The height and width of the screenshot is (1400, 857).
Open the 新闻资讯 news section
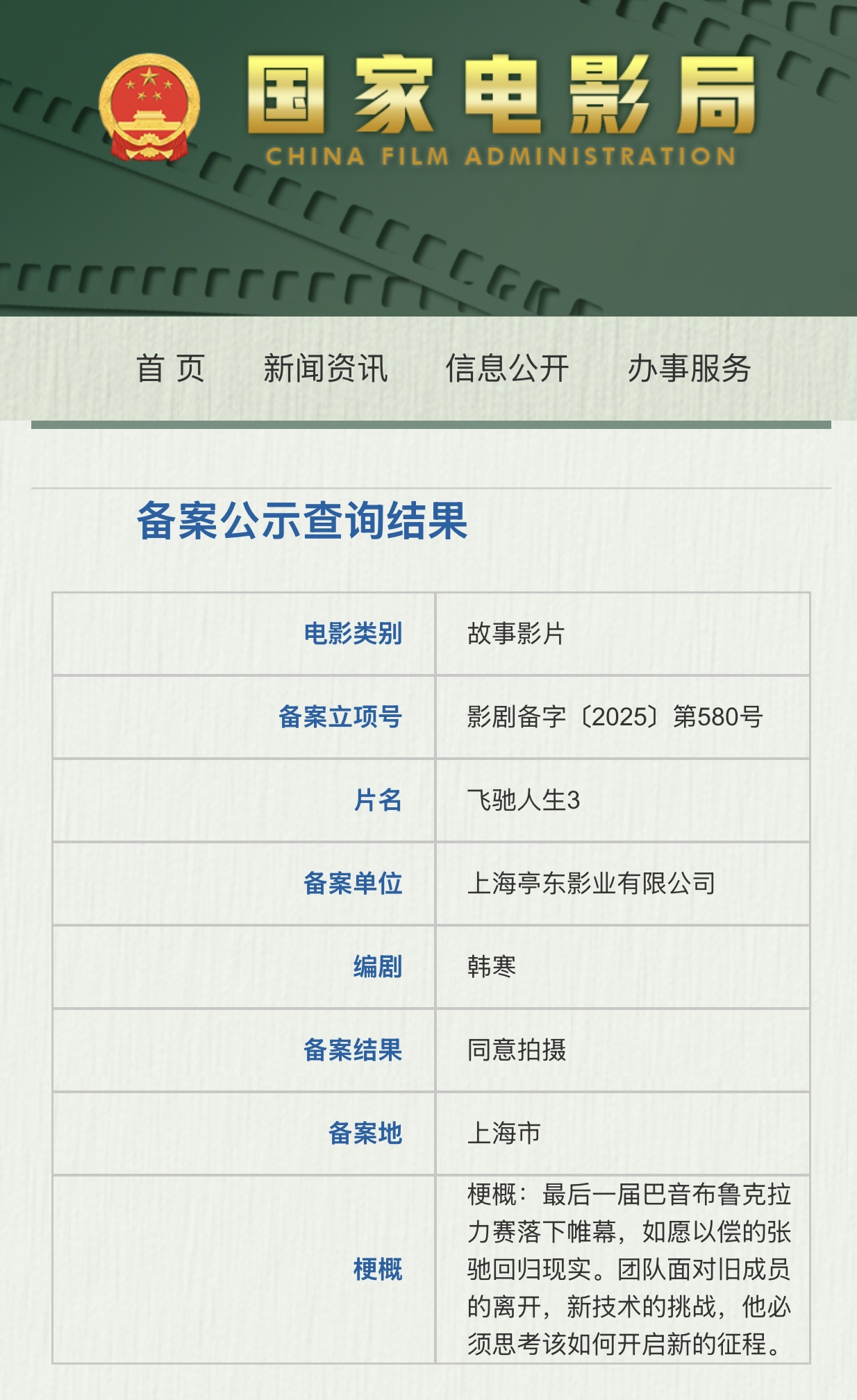click(x=325, y=368)
